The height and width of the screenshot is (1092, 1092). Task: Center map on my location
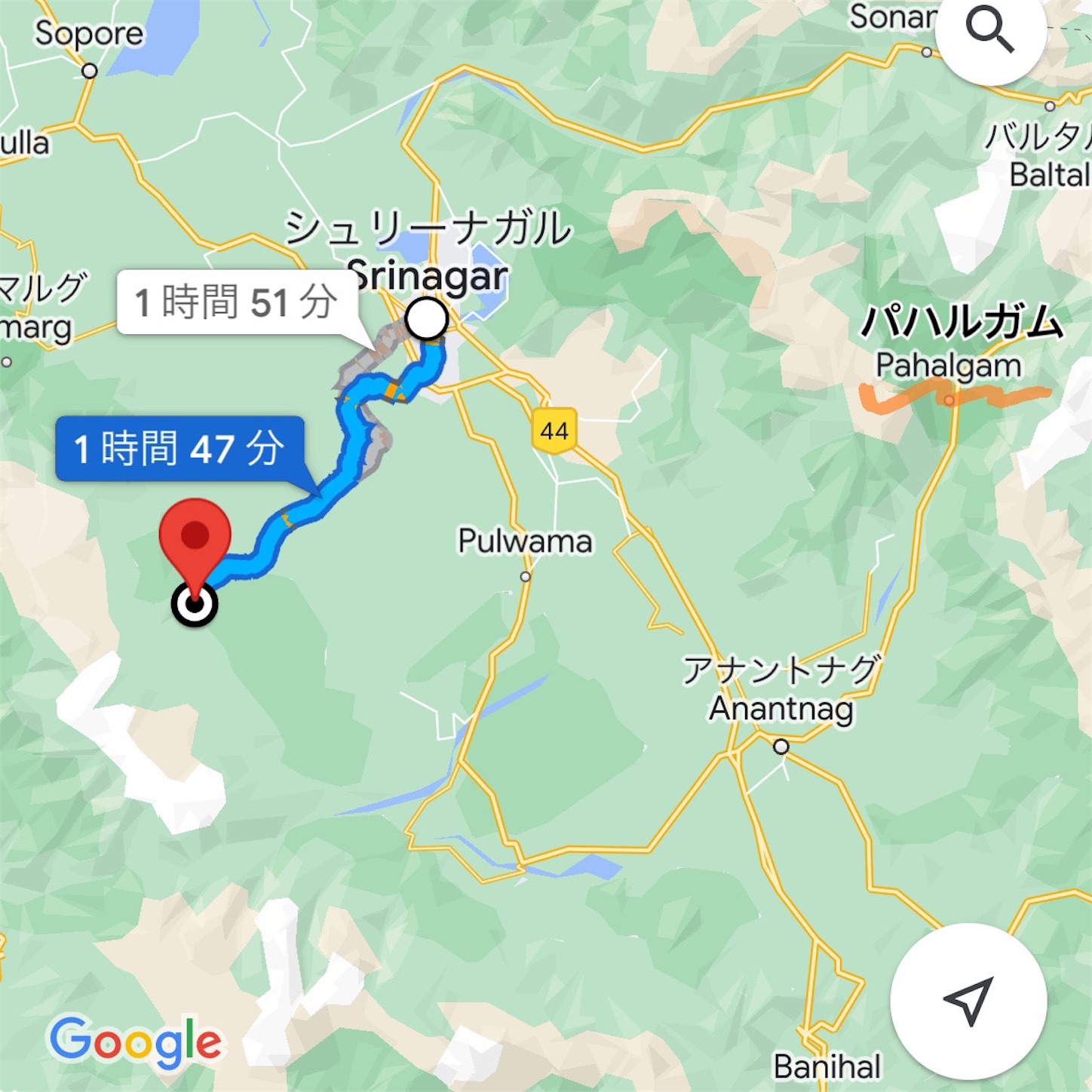pyautogui.click(x=968, y=1001)
